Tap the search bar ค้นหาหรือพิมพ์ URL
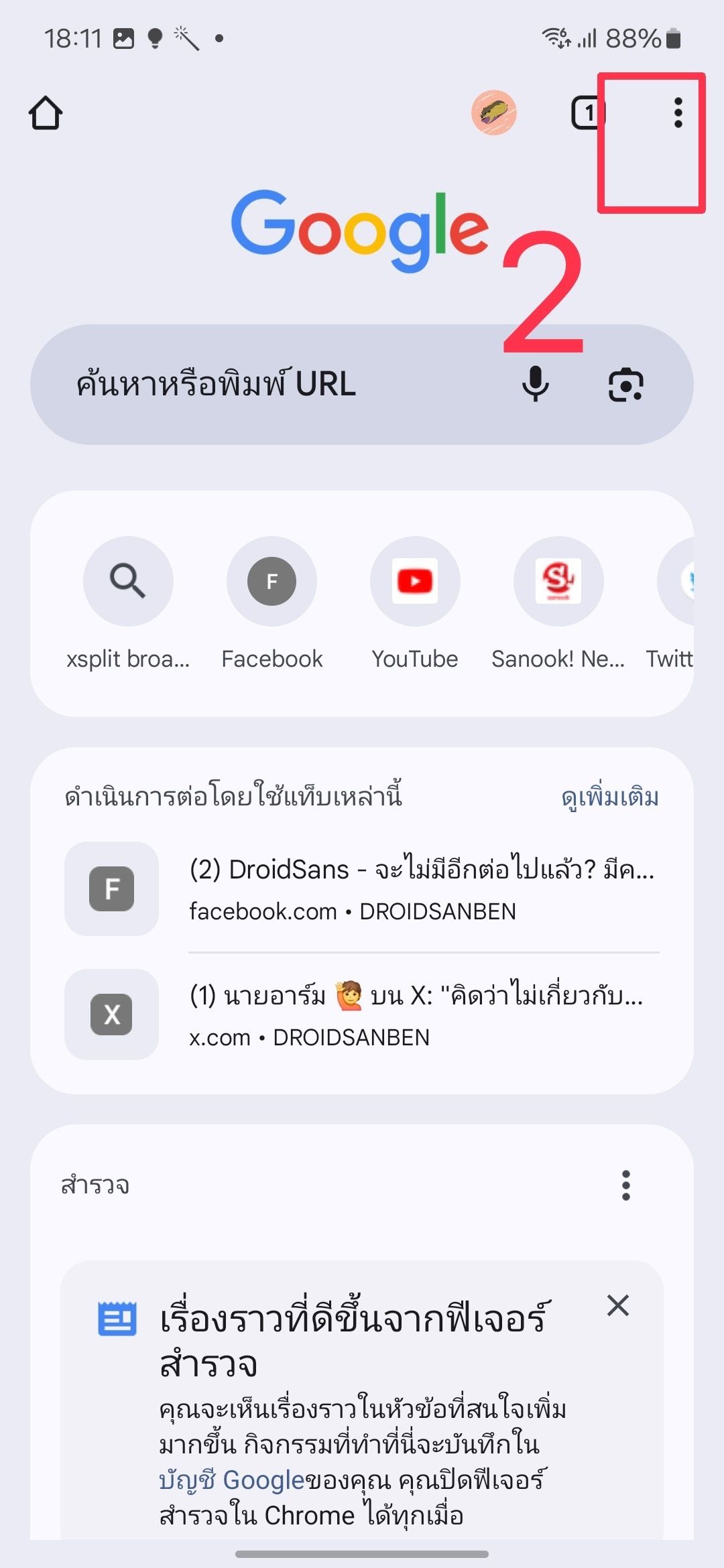Screen dimensions: 724x1568 pos(268,385)
